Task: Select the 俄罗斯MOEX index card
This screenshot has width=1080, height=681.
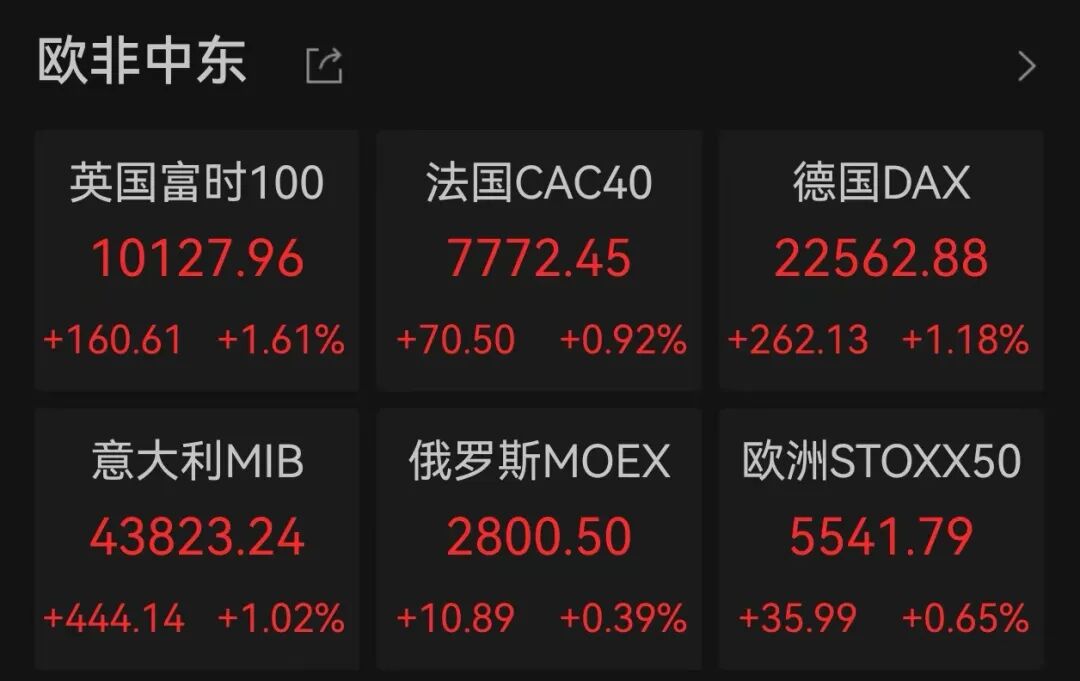Action: pos(539,538)
